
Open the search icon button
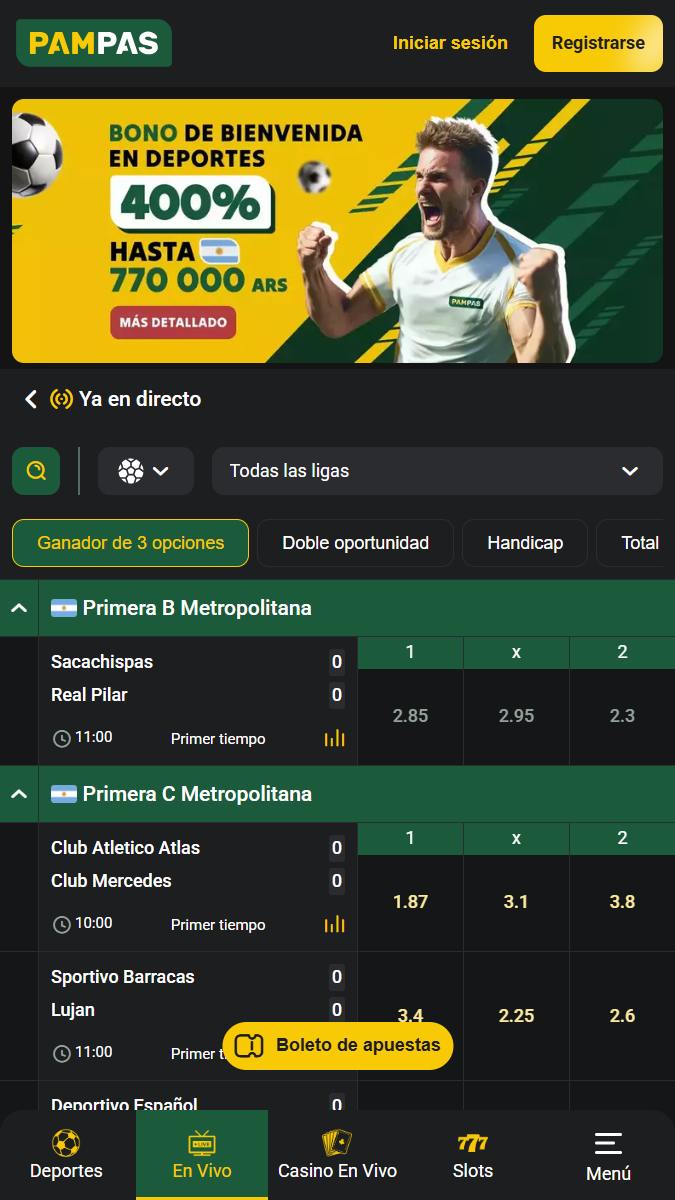pos(36,471)
